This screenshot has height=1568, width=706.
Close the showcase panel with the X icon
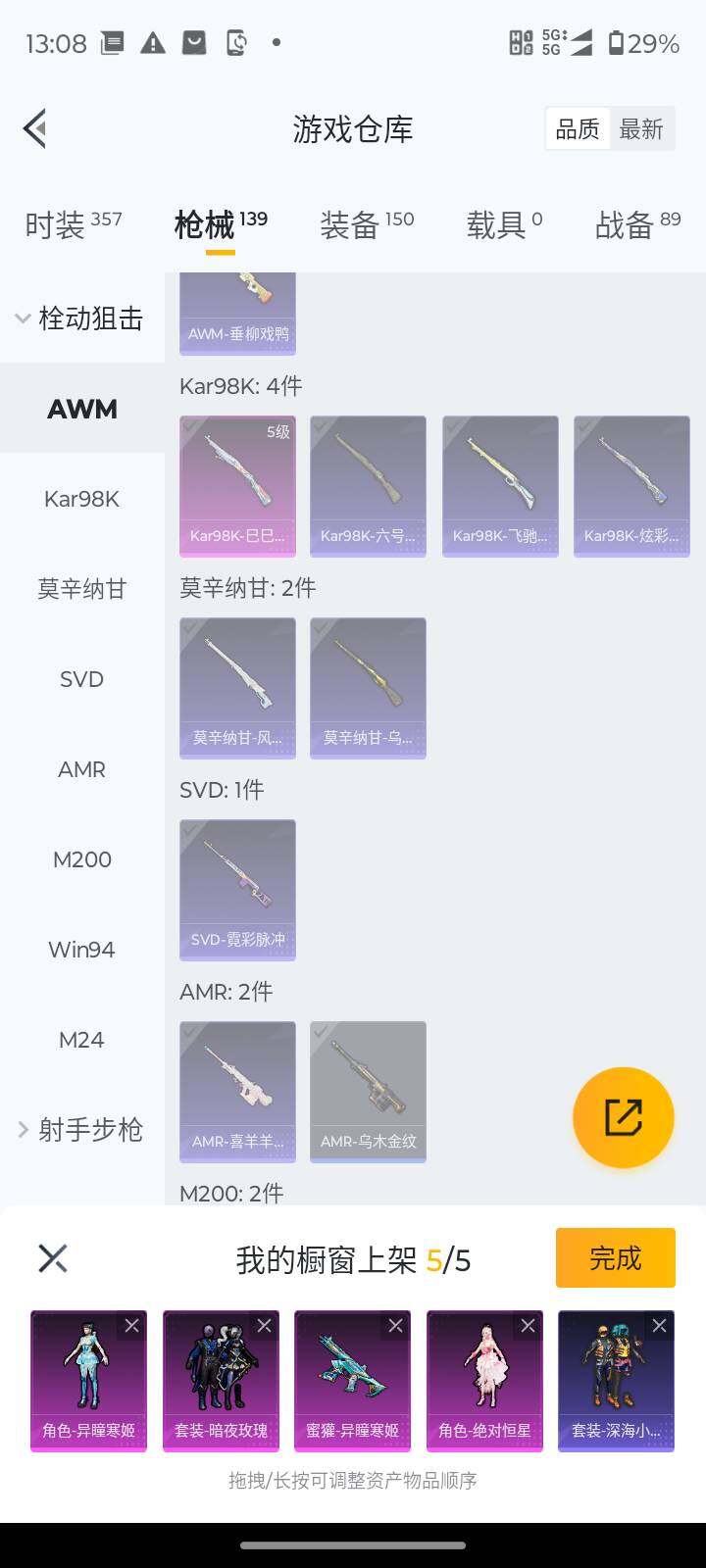coord(52,1258)
